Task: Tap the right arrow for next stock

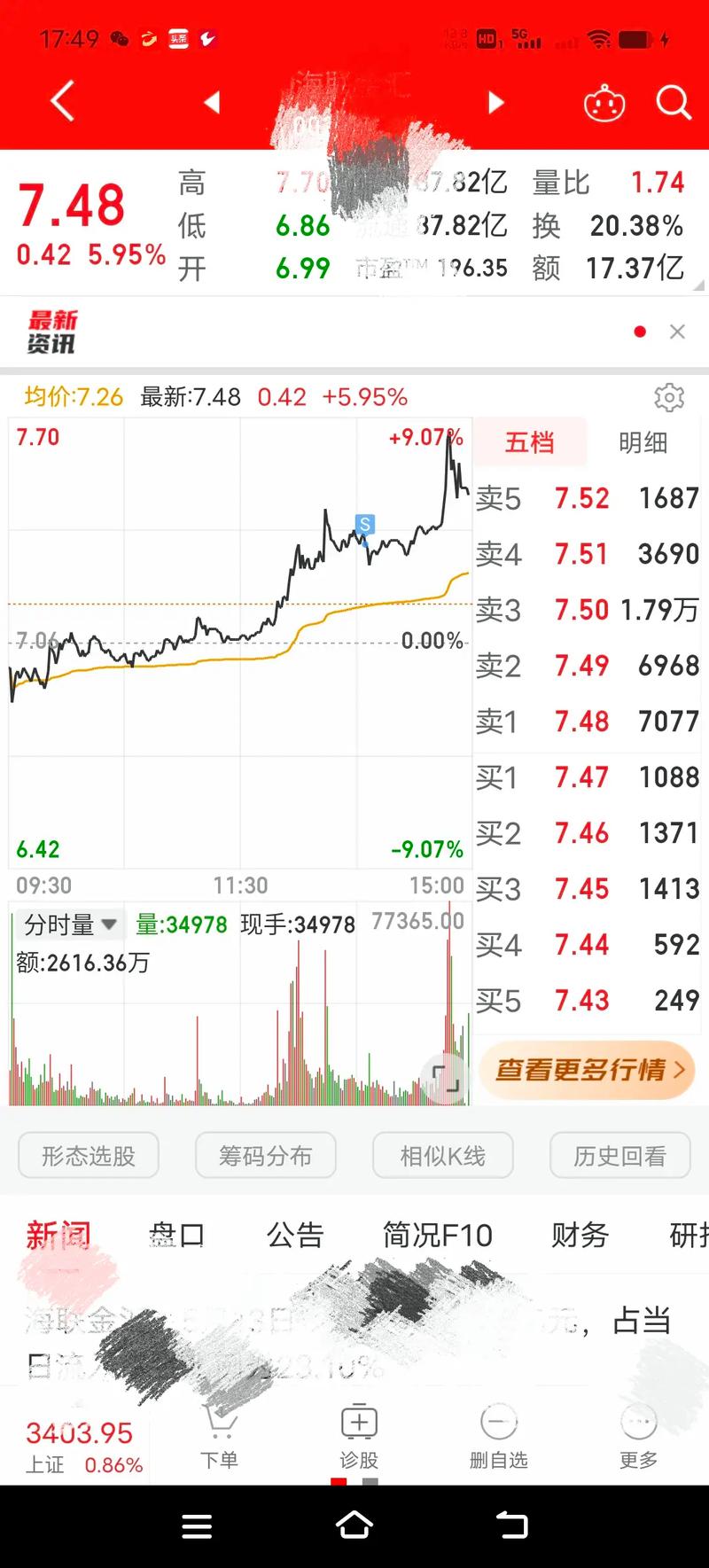Action: [495, 103]
